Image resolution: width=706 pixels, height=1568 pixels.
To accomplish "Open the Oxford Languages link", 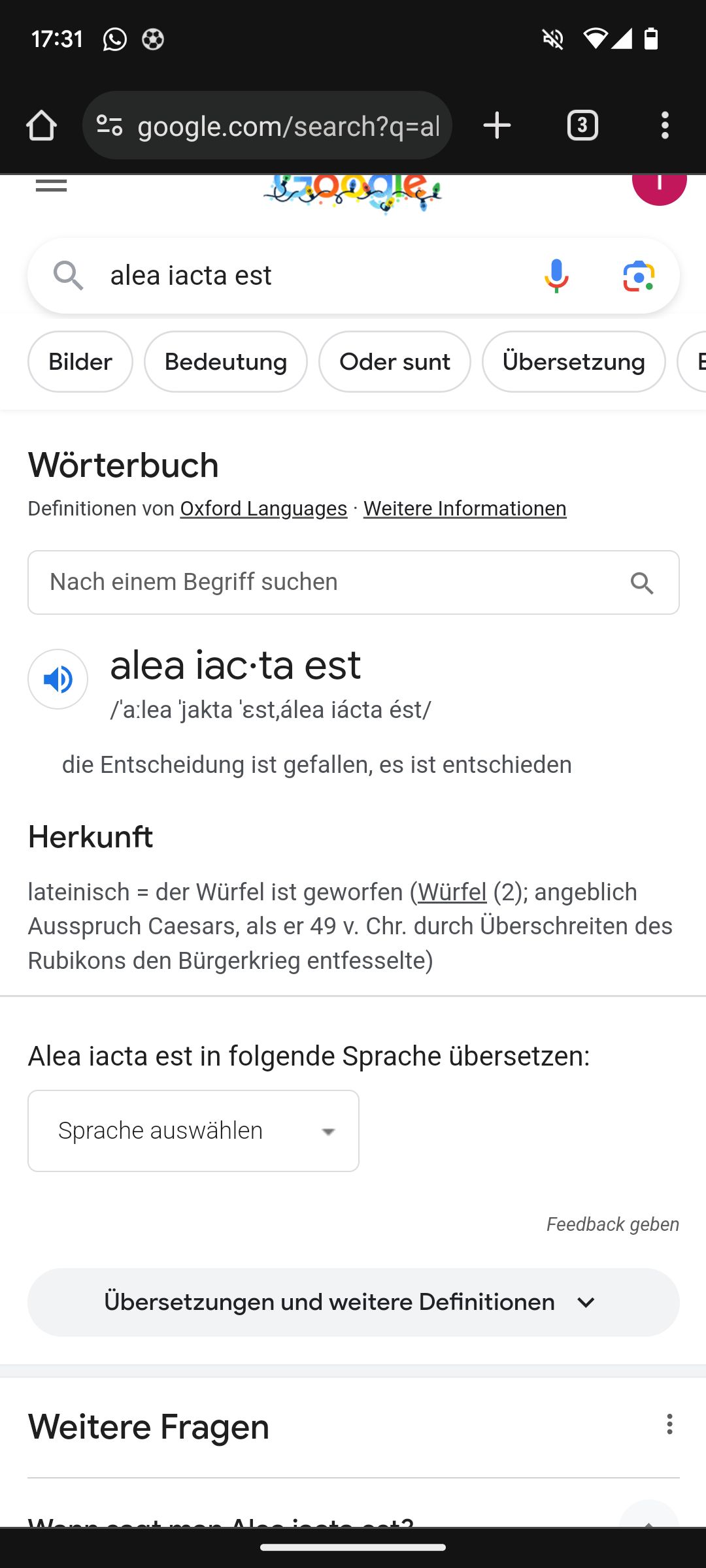I will pyautogui.click(x=263, y=509).
